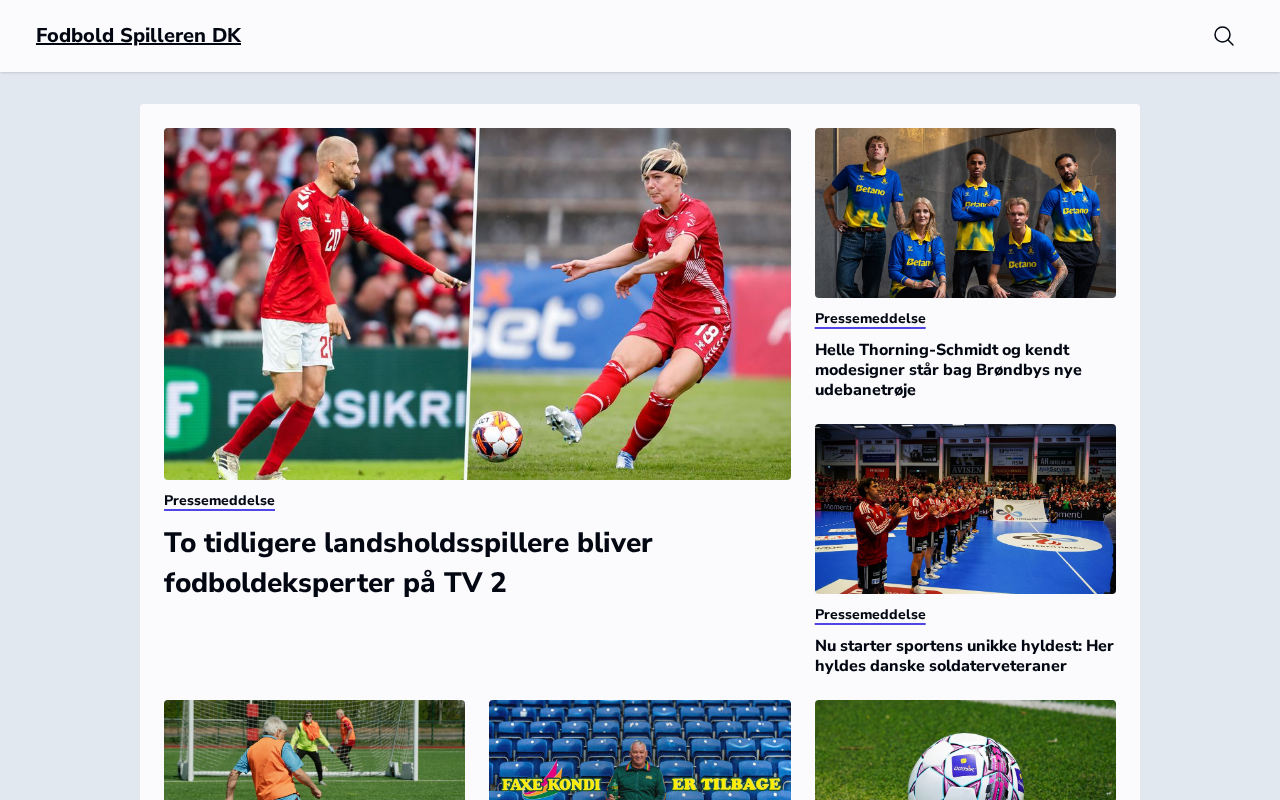Image resolution: width=1280 pixels, height=800 pixels.
Task: Select Pressemeddelse tag above soldaterveteraner headline
Action: pyautogui.click(x=870, y=614)
